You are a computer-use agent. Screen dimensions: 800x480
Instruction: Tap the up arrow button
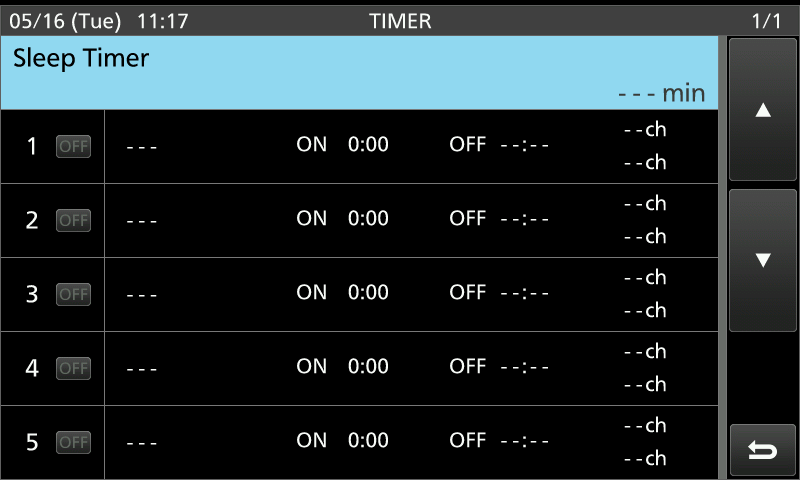pyautogui.click(x=763, y=110)
